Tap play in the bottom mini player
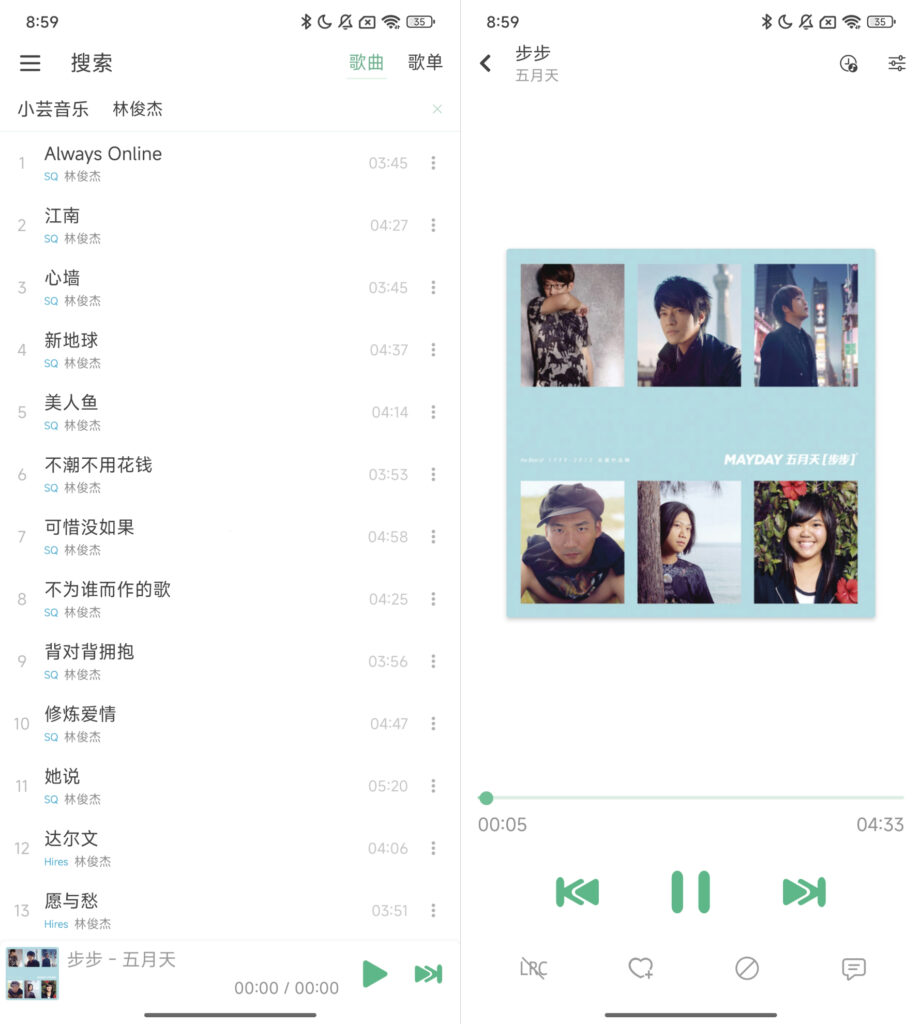Image resolution: width=921 pixels, height=1024 pixels. pos(375,973)
